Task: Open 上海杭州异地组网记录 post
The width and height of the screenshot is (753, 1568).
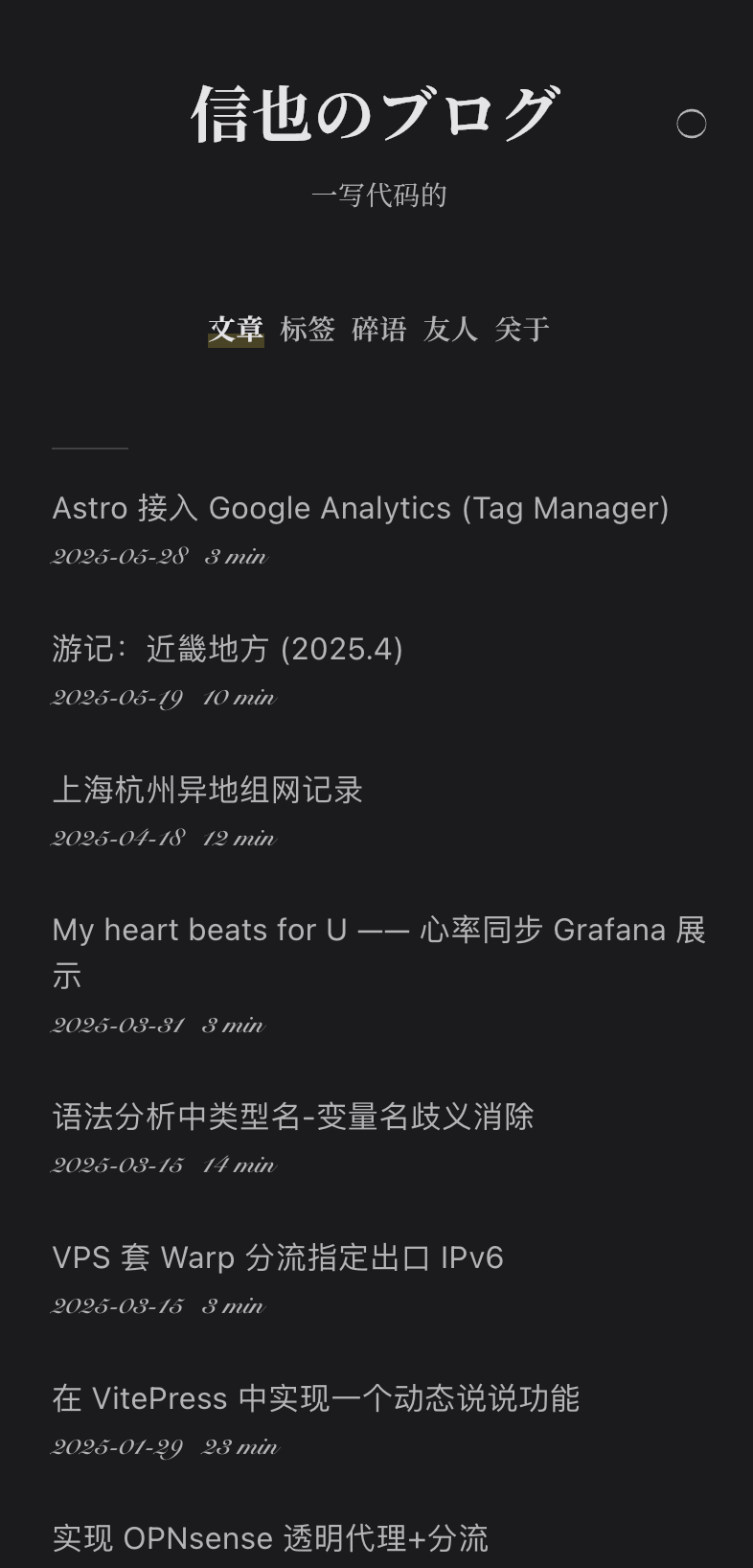Action: [x=208, y=790]
